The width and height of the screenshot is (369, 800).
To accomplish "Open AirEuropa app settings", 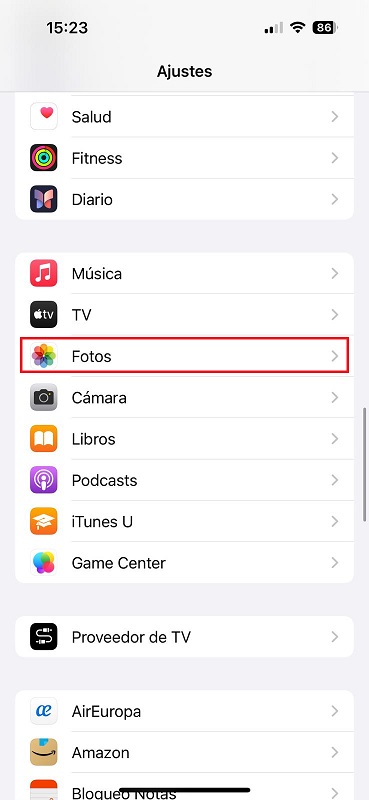I will click(x=184, y=711).
